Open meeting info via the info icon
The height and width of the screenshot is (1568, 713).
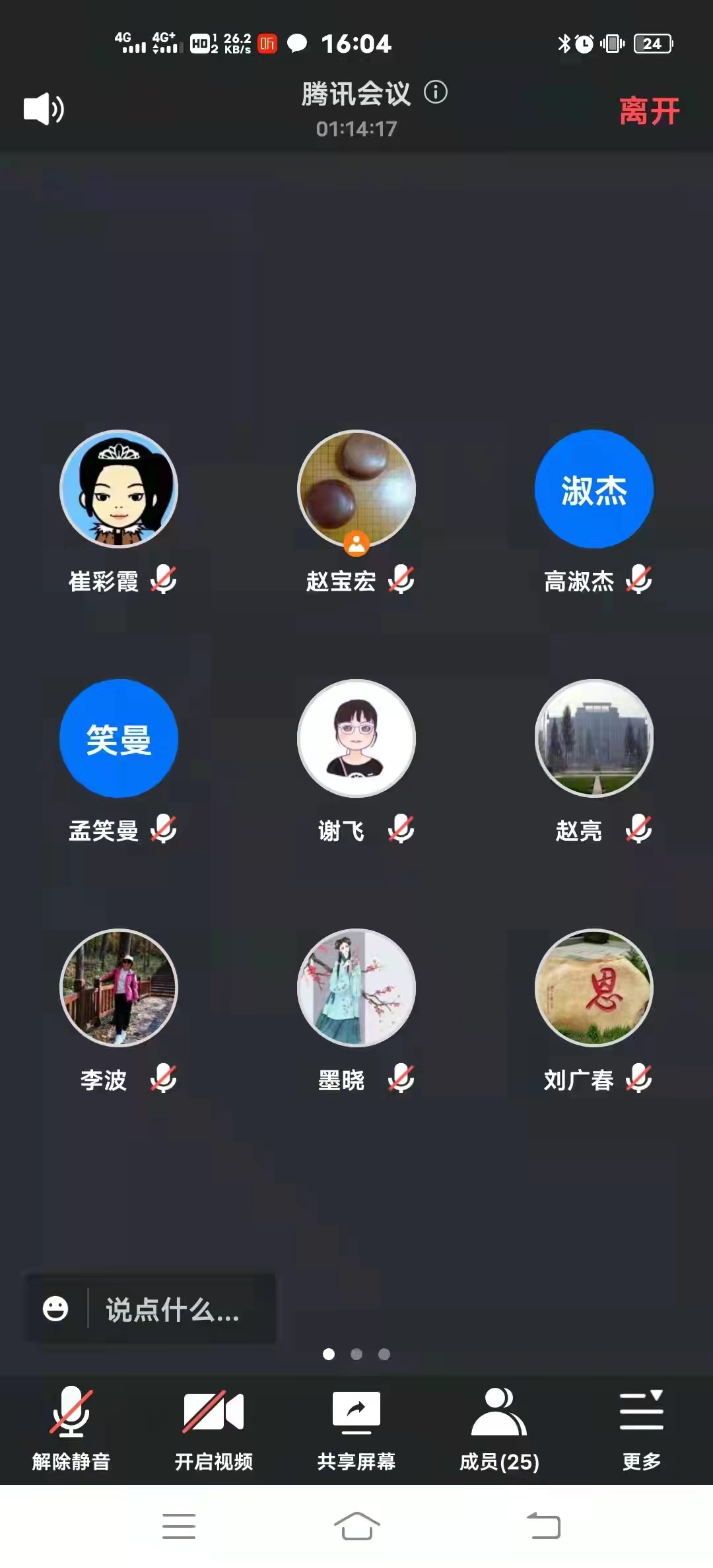436,93
